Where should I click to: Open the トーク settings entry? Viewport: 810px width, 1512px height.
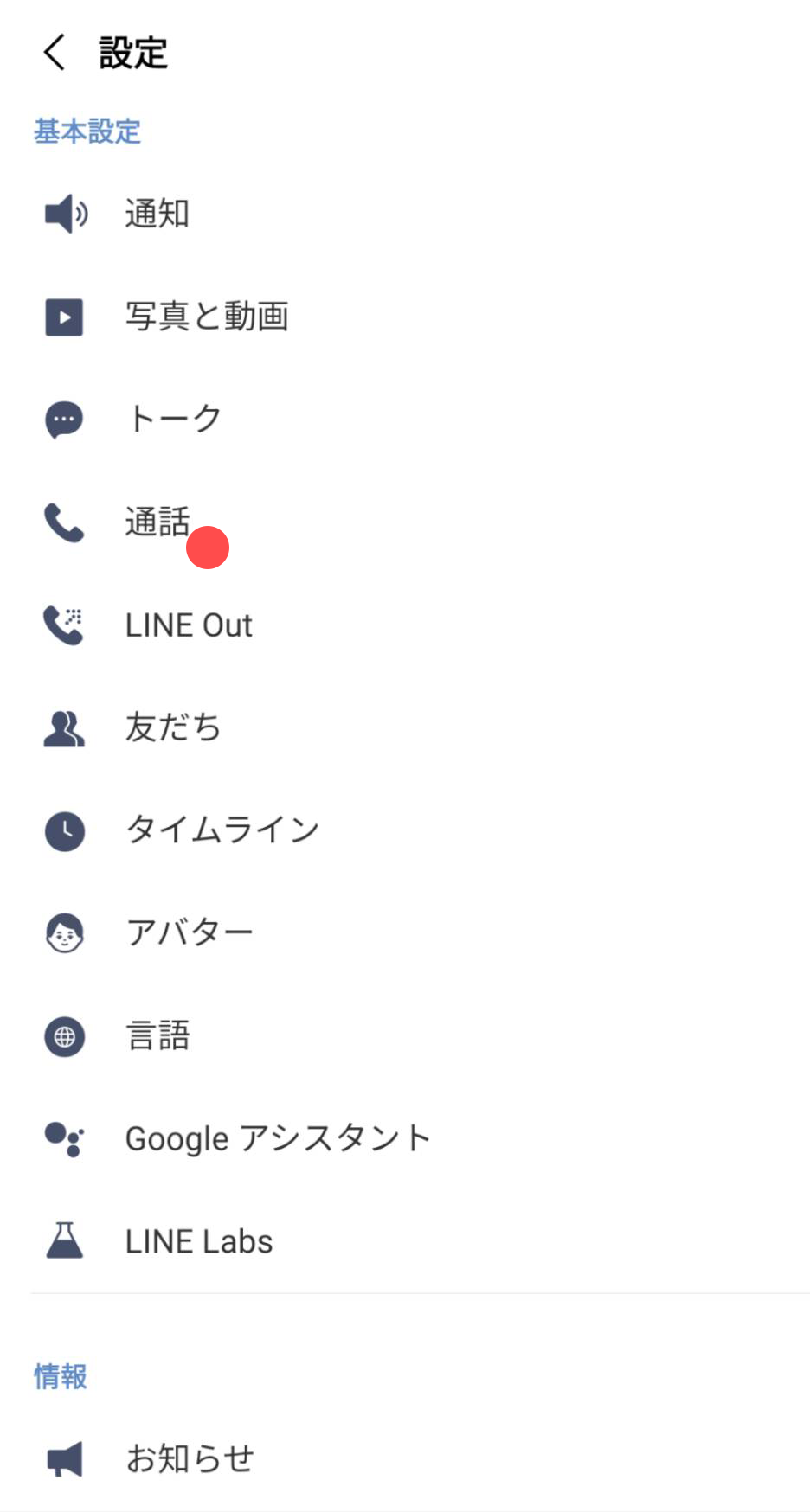(174, 420)
